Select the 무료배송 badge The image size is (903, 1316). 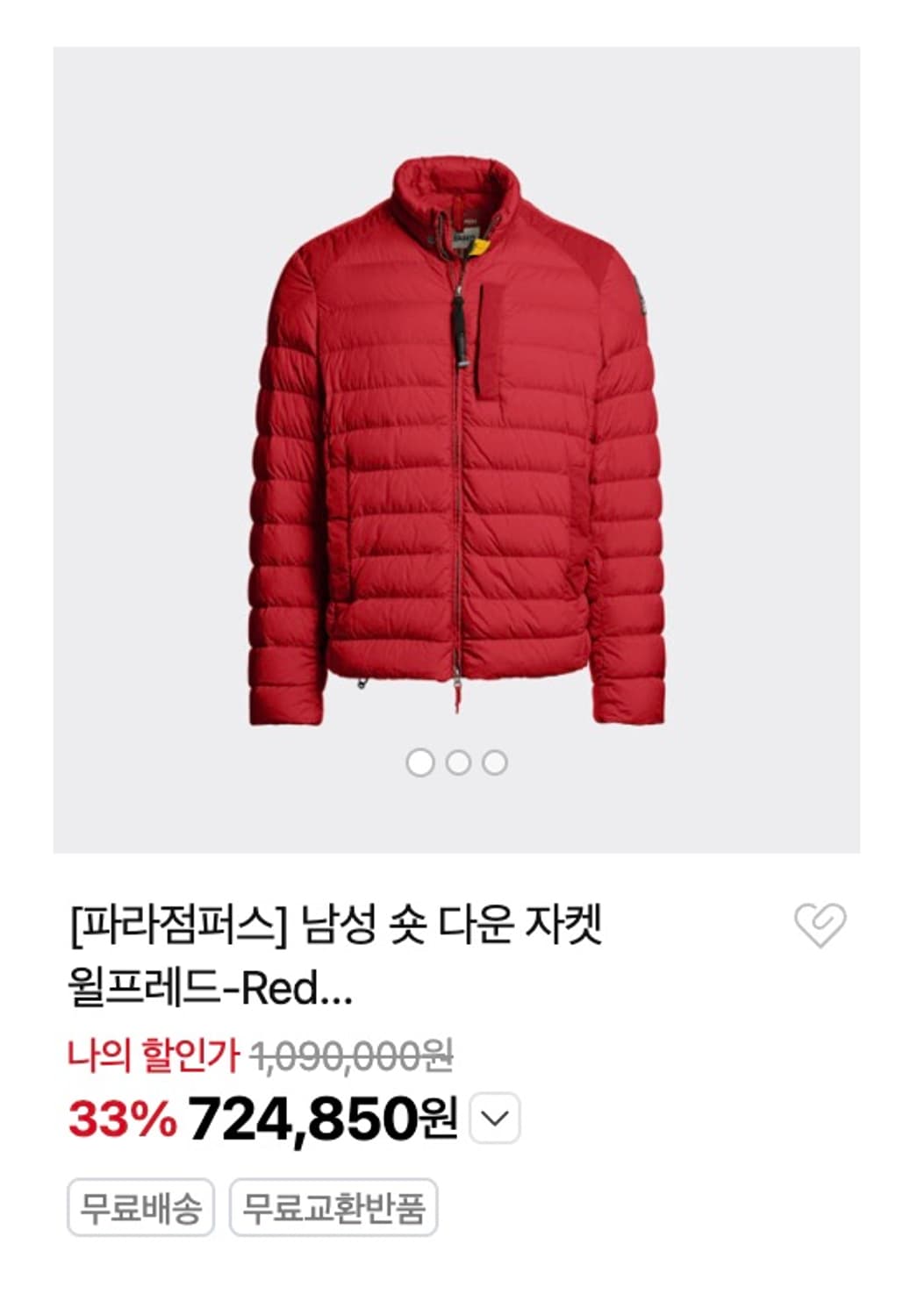click(141, 1204)
